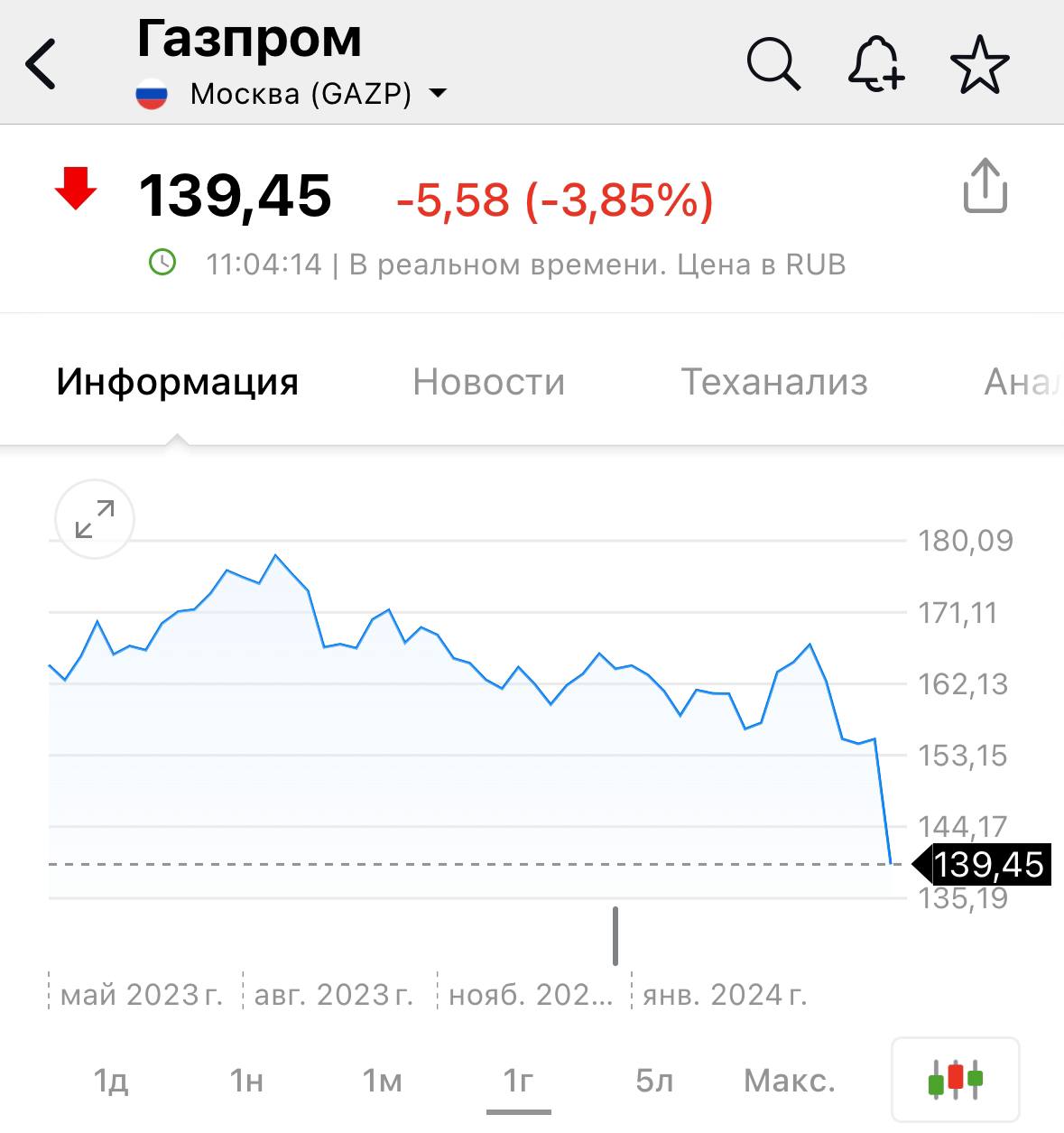
Task: Switch to the Новости tab
Action: [488, 382]
